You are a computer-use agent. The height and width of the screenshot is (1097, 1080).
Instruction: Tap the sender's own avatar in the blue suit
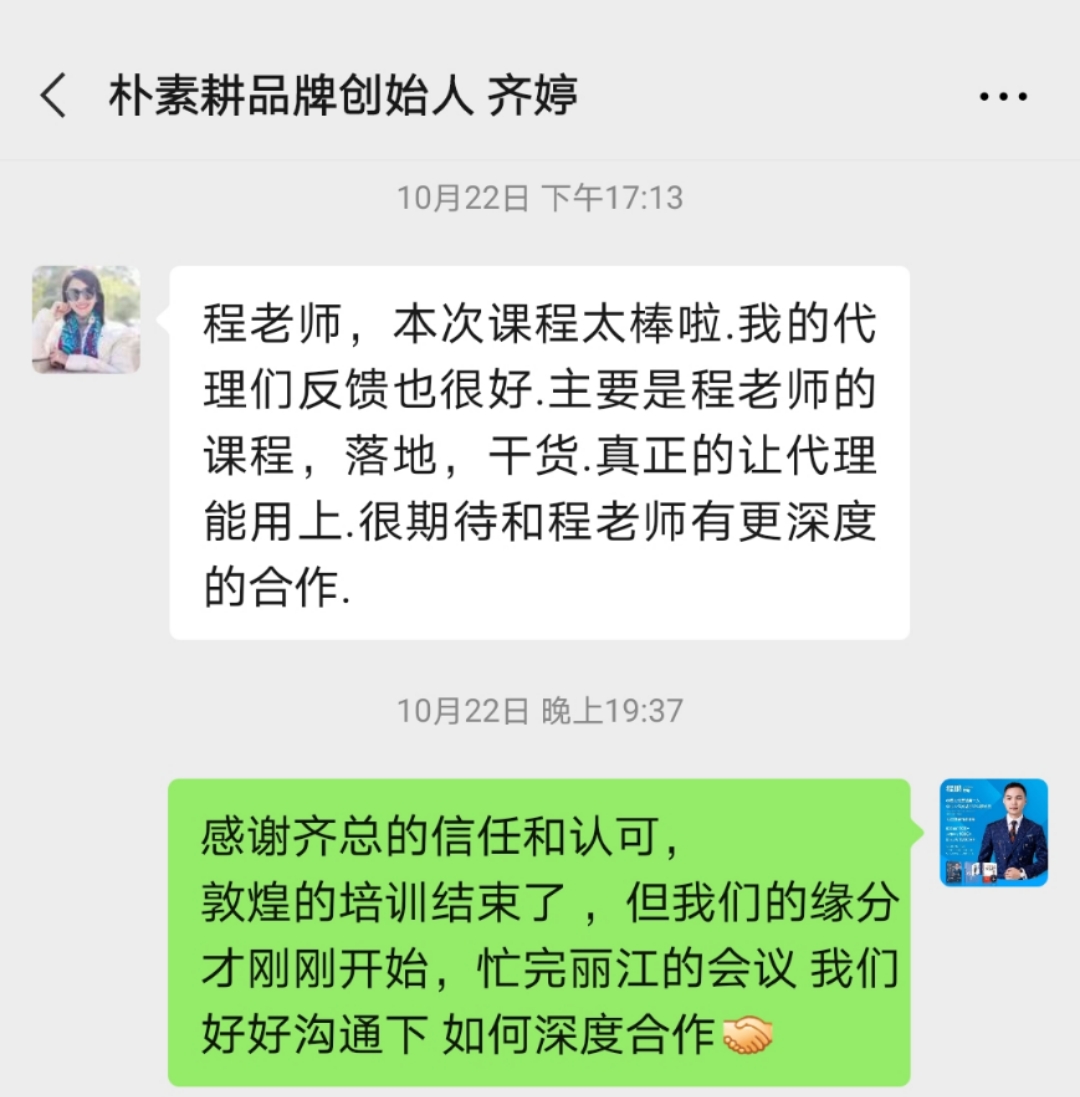993,832
